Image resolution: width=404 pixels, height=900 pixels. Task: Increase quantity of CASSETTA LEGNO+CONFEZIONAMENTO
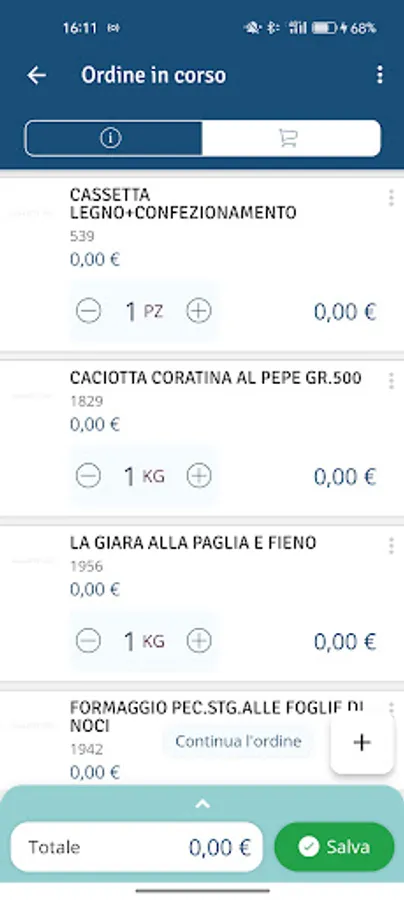click(x=199, y=311)
